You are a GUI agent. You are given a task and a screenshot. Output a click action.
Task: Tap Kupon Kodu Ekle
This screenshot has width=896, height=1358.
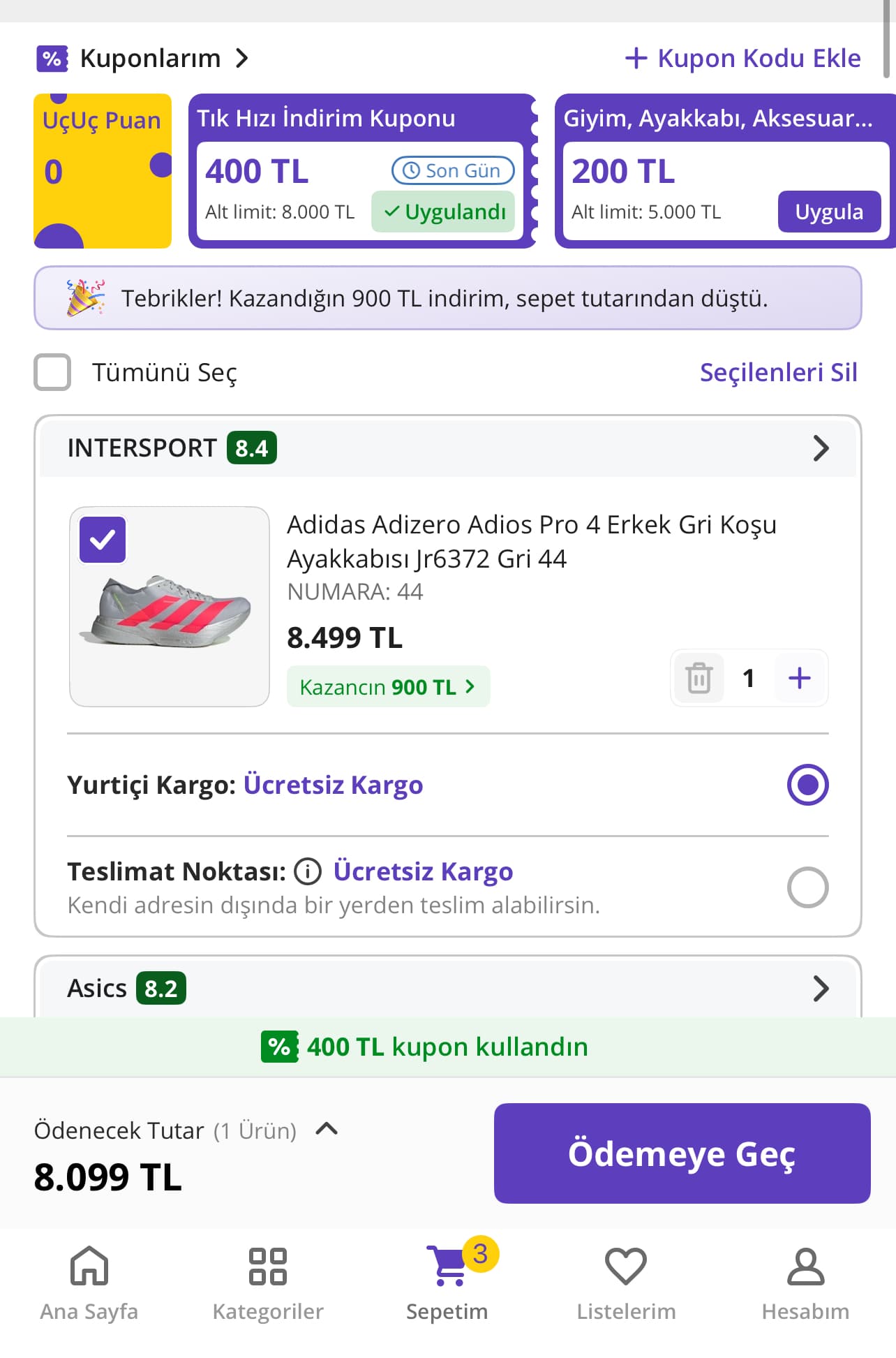[742, 59]
